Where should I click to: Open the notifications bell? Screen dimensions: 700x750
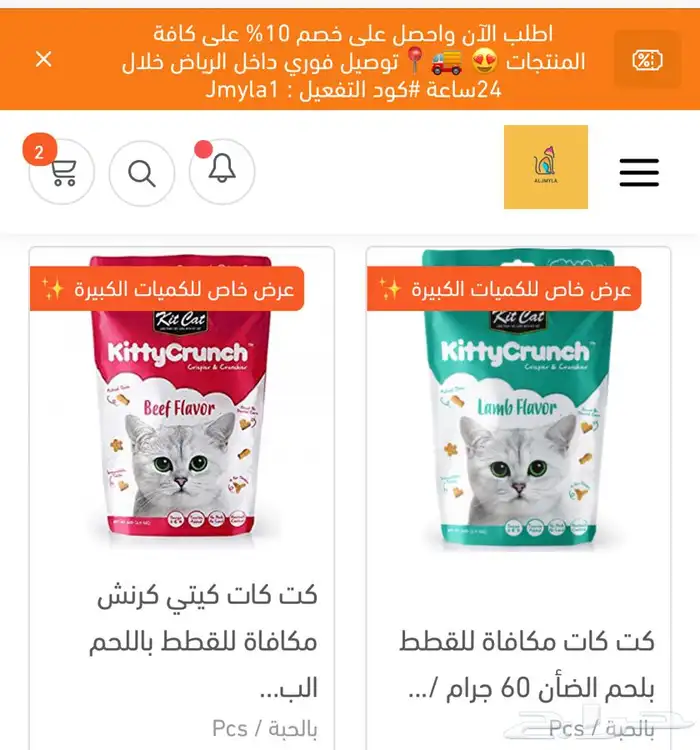tap(222, 171)
